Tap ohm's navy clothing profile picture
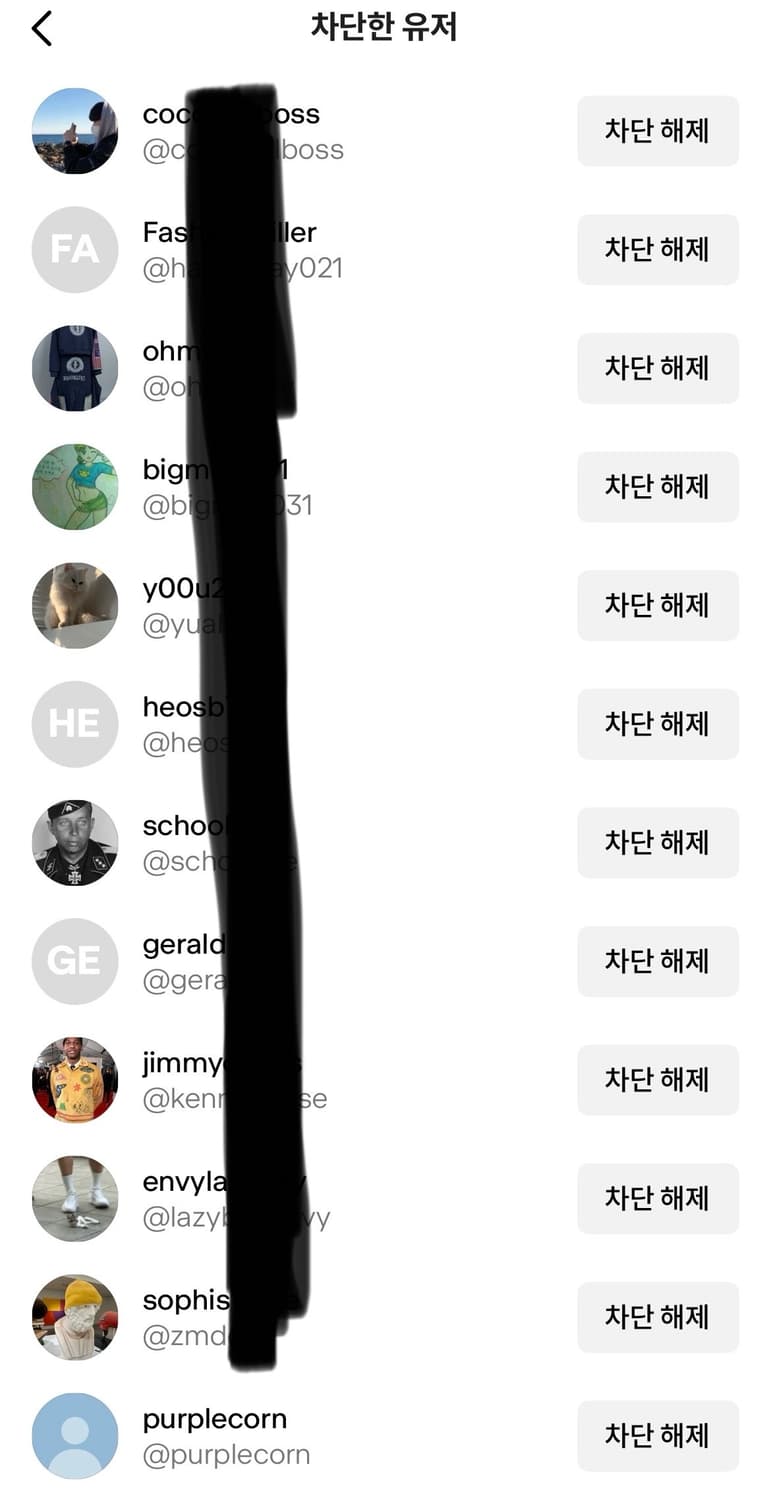 [75, 368]
